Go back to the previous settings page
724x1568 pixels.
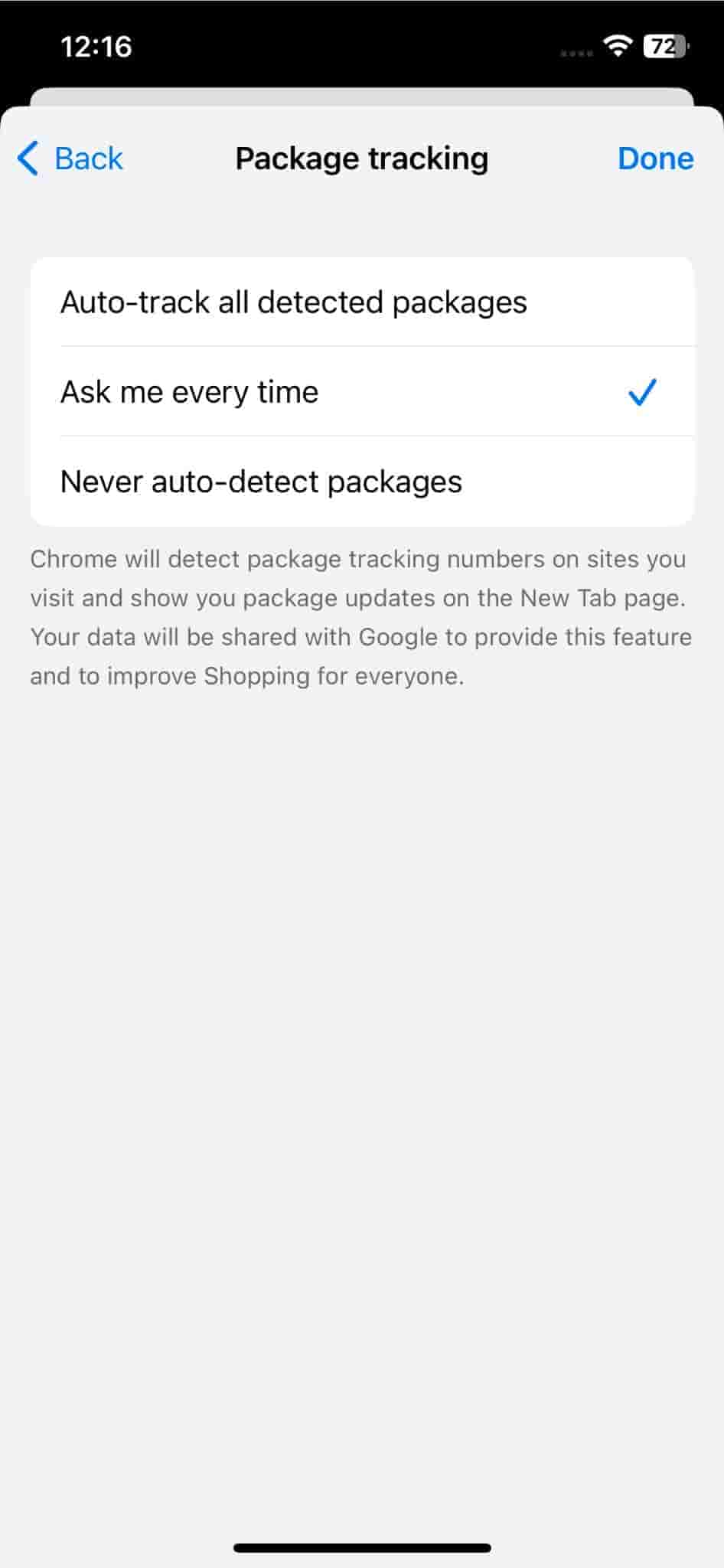click(x=70, y=158)
